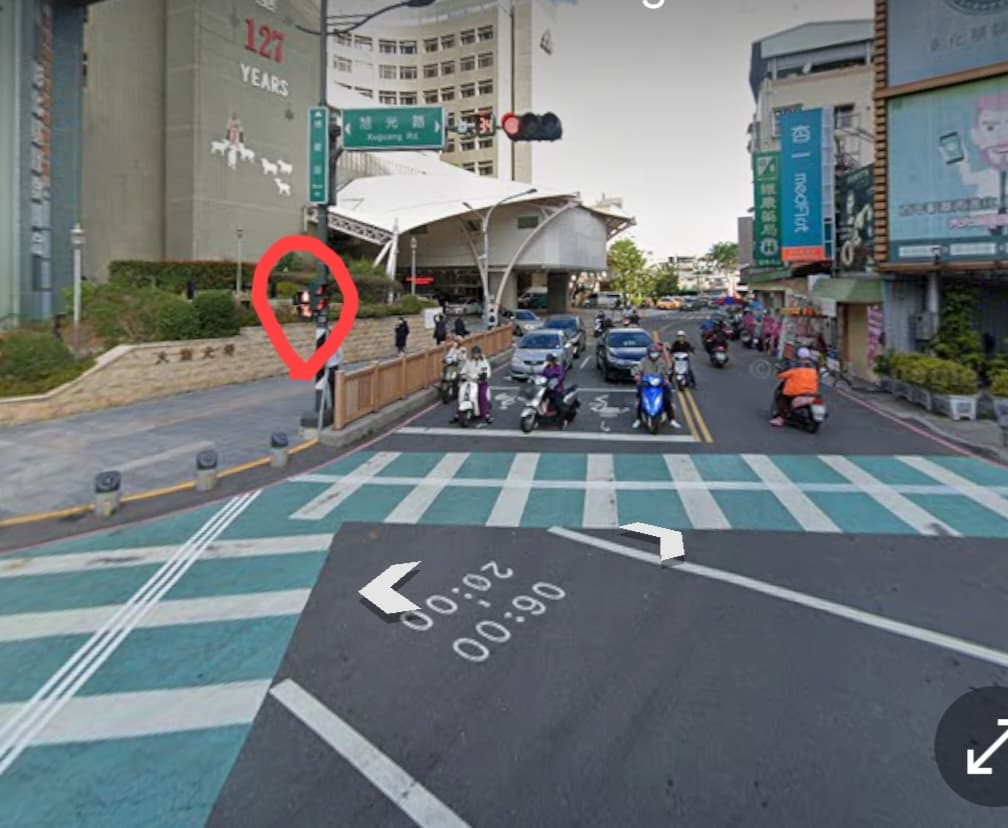The height and width of the screenshot is (828, 1008).
Task: Move along the street with the left-pointing arrow
Action: point(389,588)
